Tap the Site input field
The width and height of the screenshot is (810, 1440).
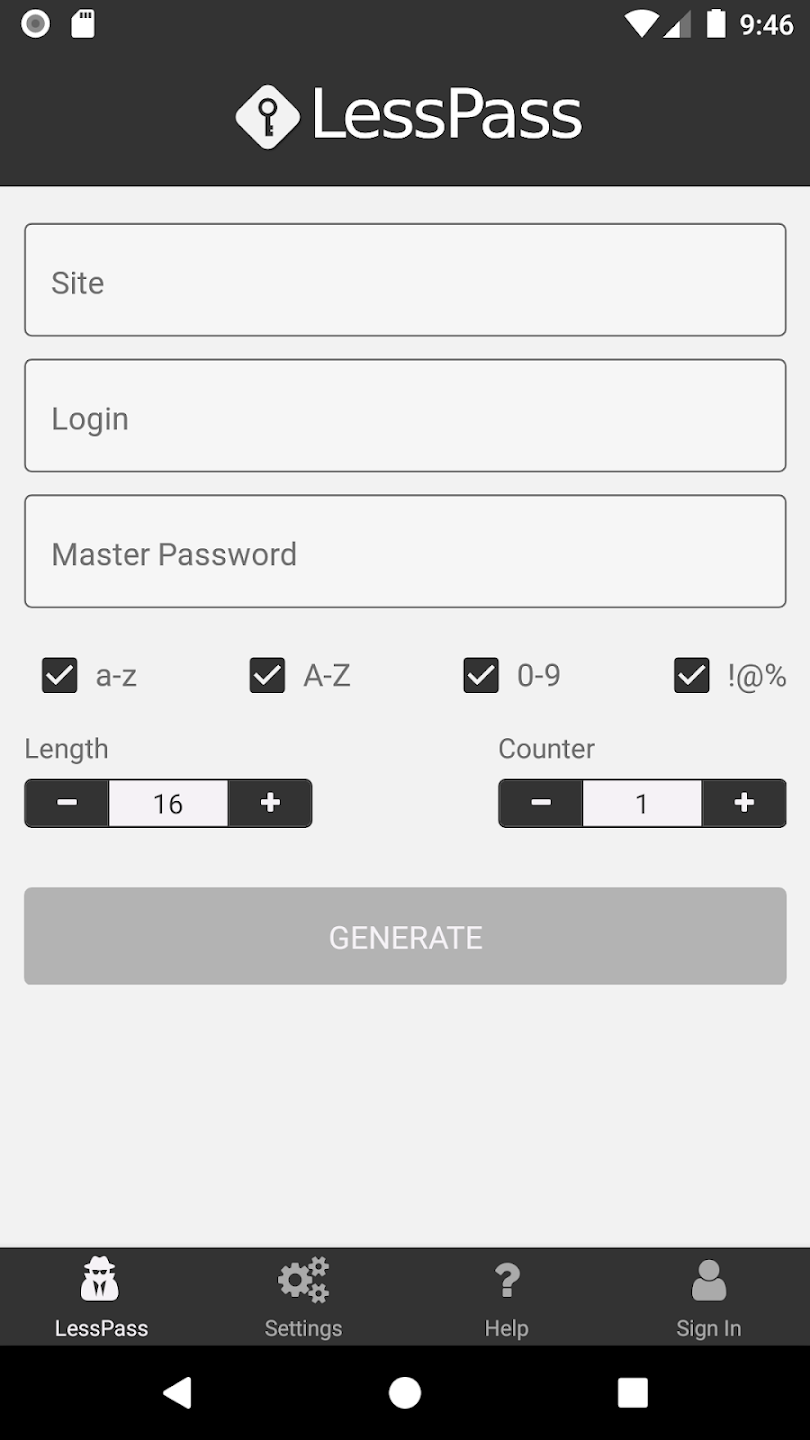(405, 280)
